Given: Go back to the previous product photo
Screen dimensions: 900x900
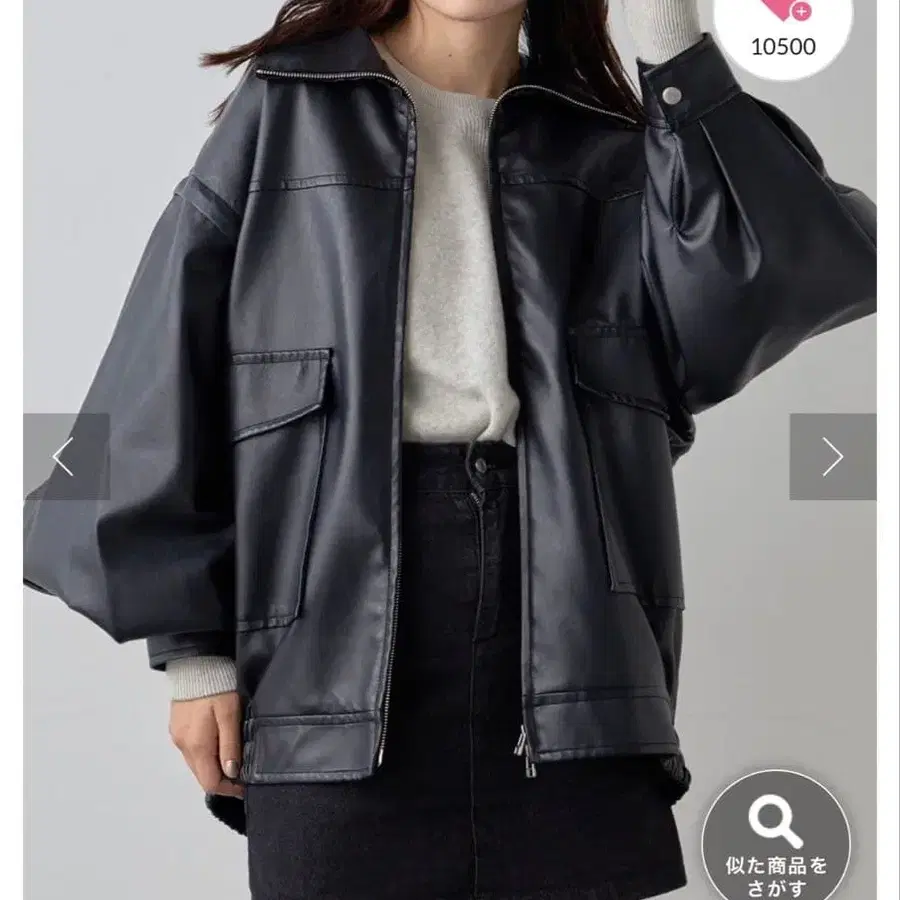Looking at the screenshot, I should click(x=65, y=457).
